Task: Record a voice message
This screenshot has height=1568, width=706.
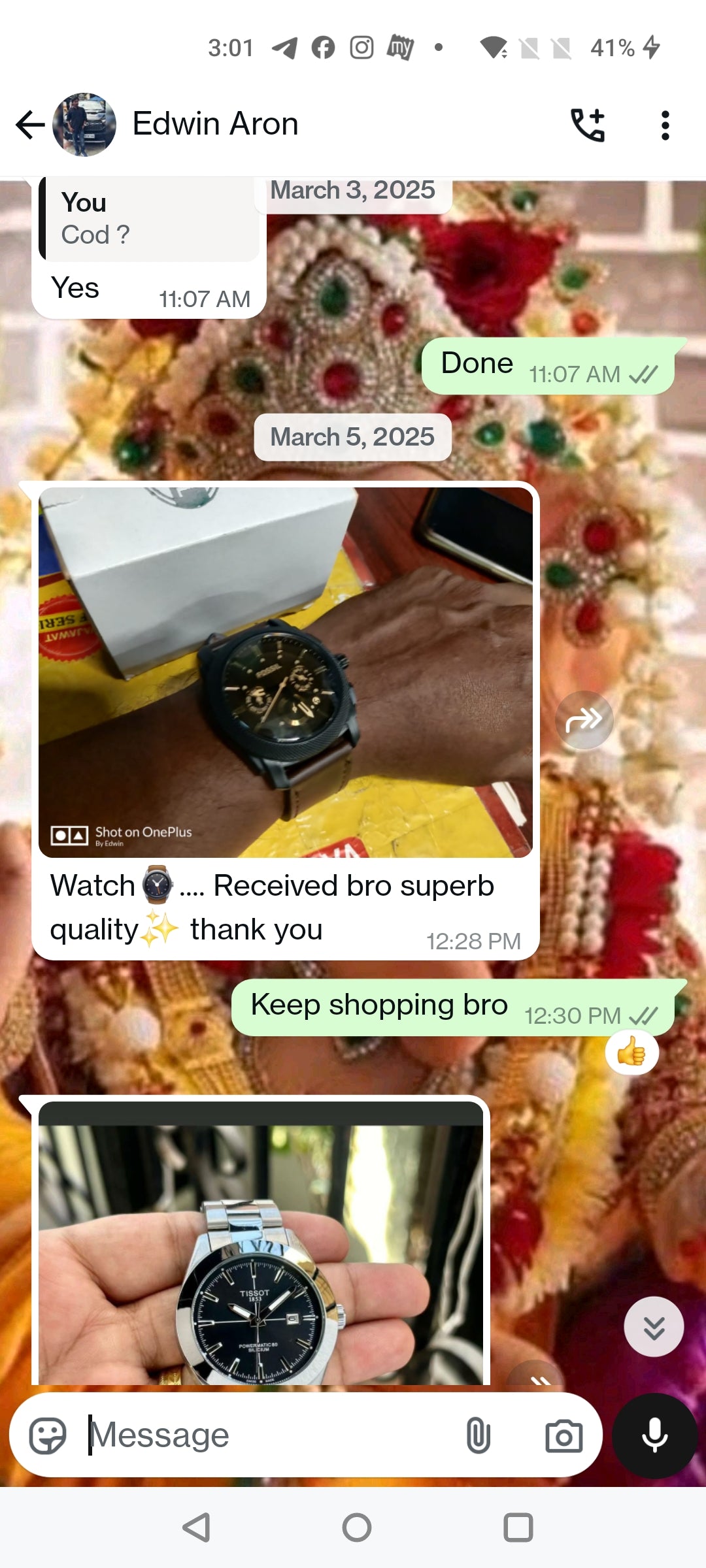Action: [654, 1435]
